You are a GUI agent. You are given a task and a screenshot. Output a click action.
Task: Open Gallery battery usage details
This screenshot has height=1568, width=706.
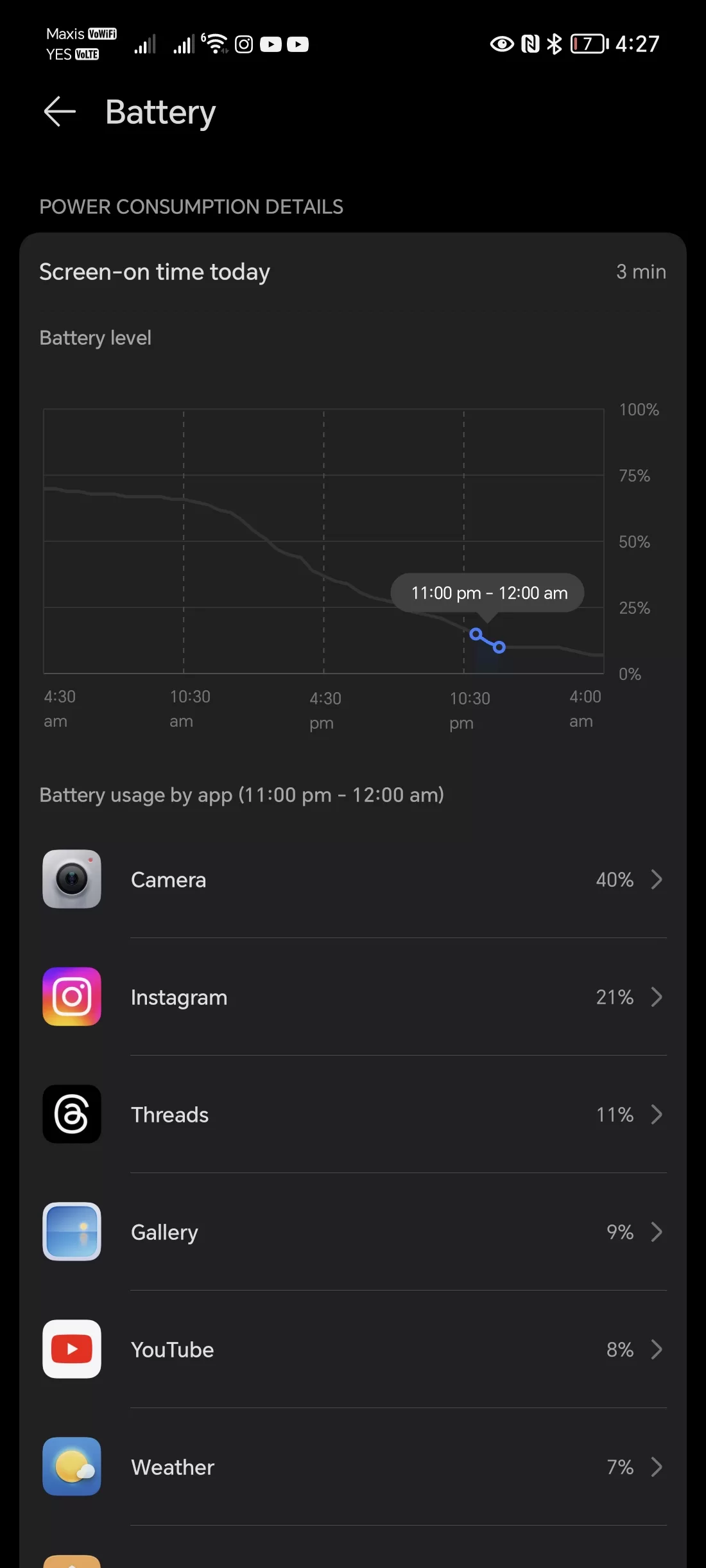pyautogui.click(x=353, y=1232)
